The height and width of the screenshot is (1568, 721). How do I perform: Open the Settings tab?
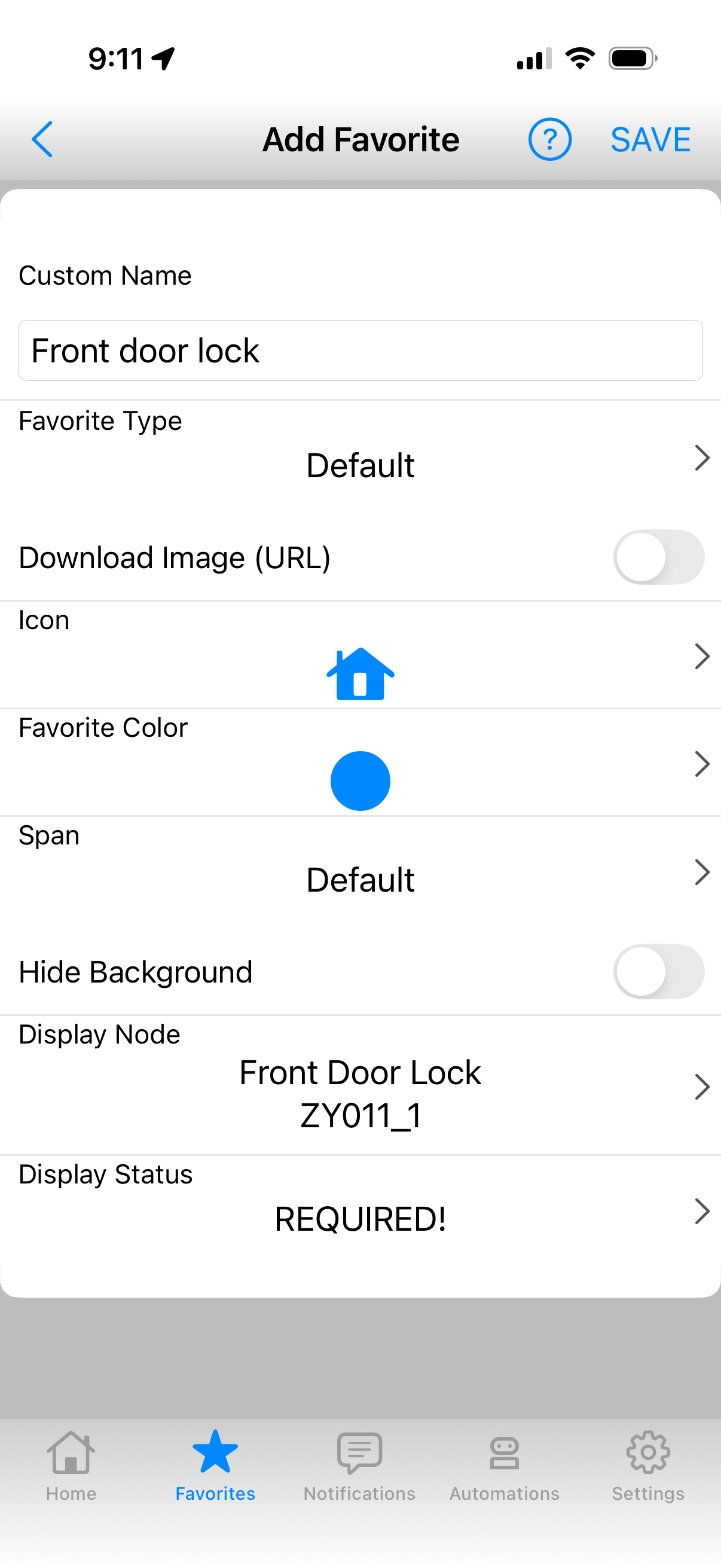648,1466
